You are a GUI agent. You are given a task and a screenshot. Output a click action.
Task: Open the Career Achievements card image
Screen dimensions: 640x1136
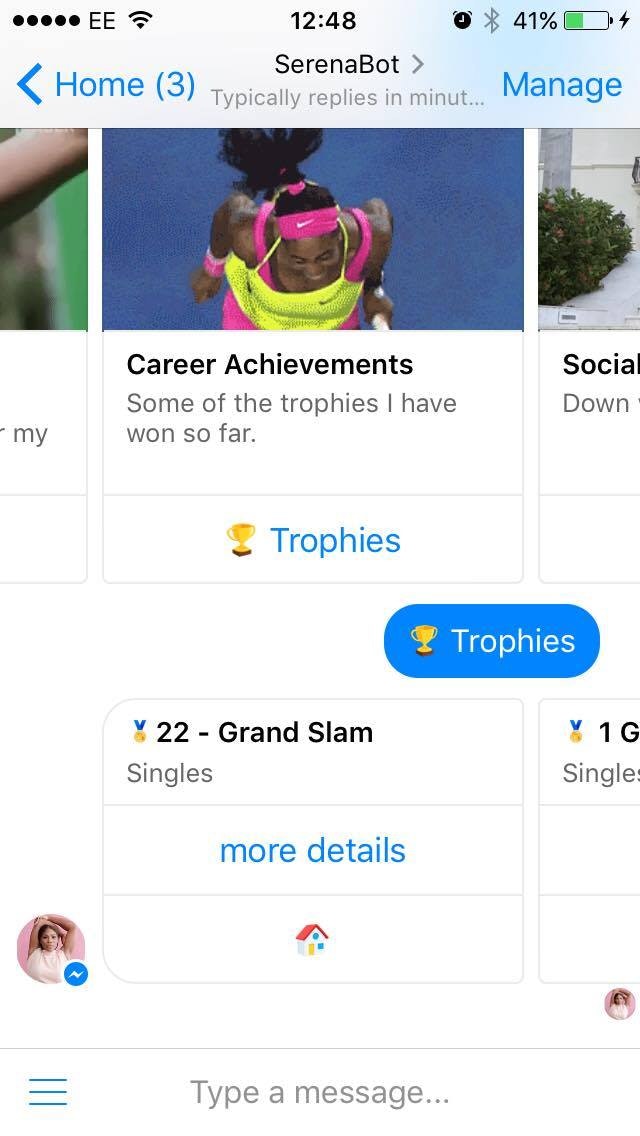313,229
